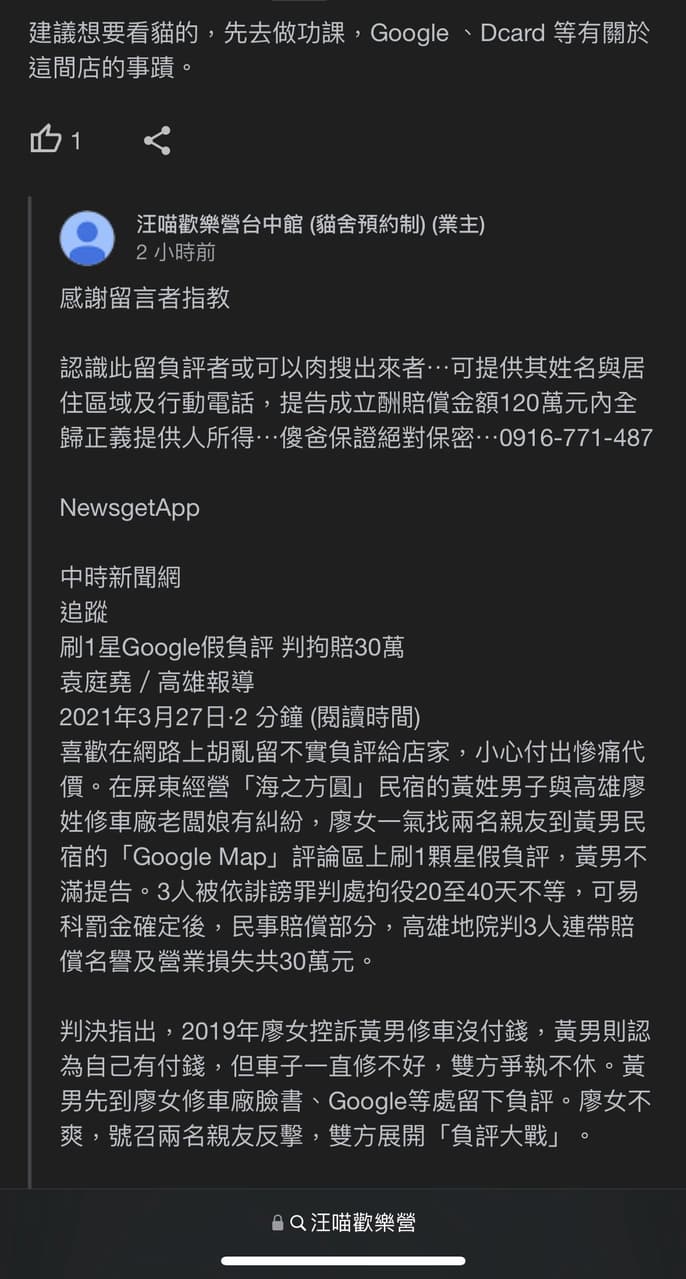Like this review with the thumbs-up icon
Viewport: 686px width, 1279px height.
click(46, 140)
